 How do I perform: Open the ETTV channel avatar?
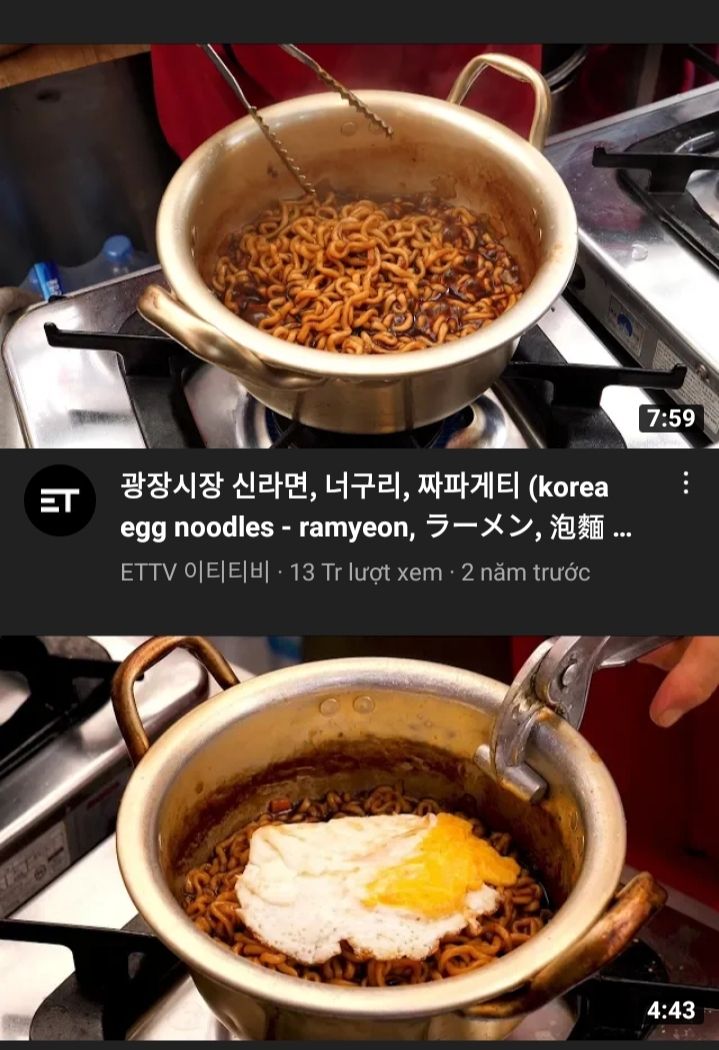[x=60, y=501]
